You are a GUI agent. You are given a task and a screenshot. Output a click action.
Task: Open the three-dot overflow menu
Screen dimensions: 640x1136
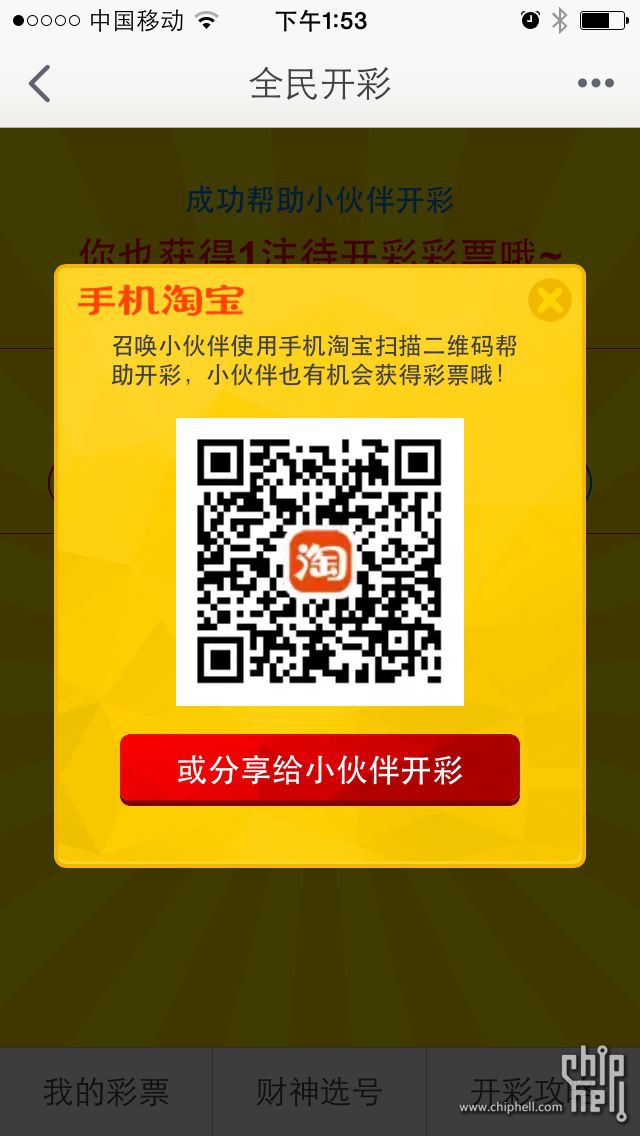coord(595,84)
